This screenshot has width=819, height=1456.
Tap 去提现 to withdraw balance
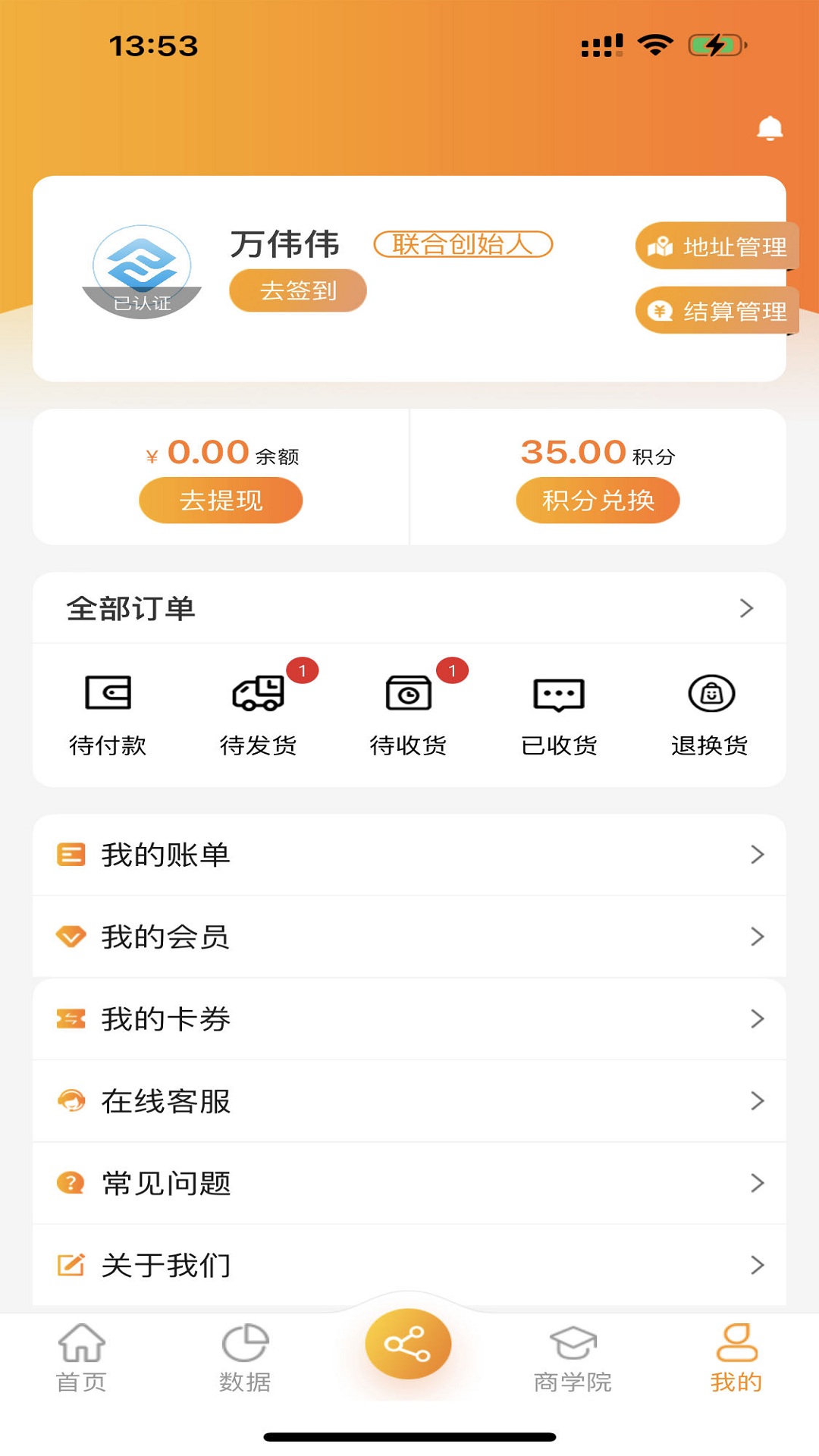point(221,500)
